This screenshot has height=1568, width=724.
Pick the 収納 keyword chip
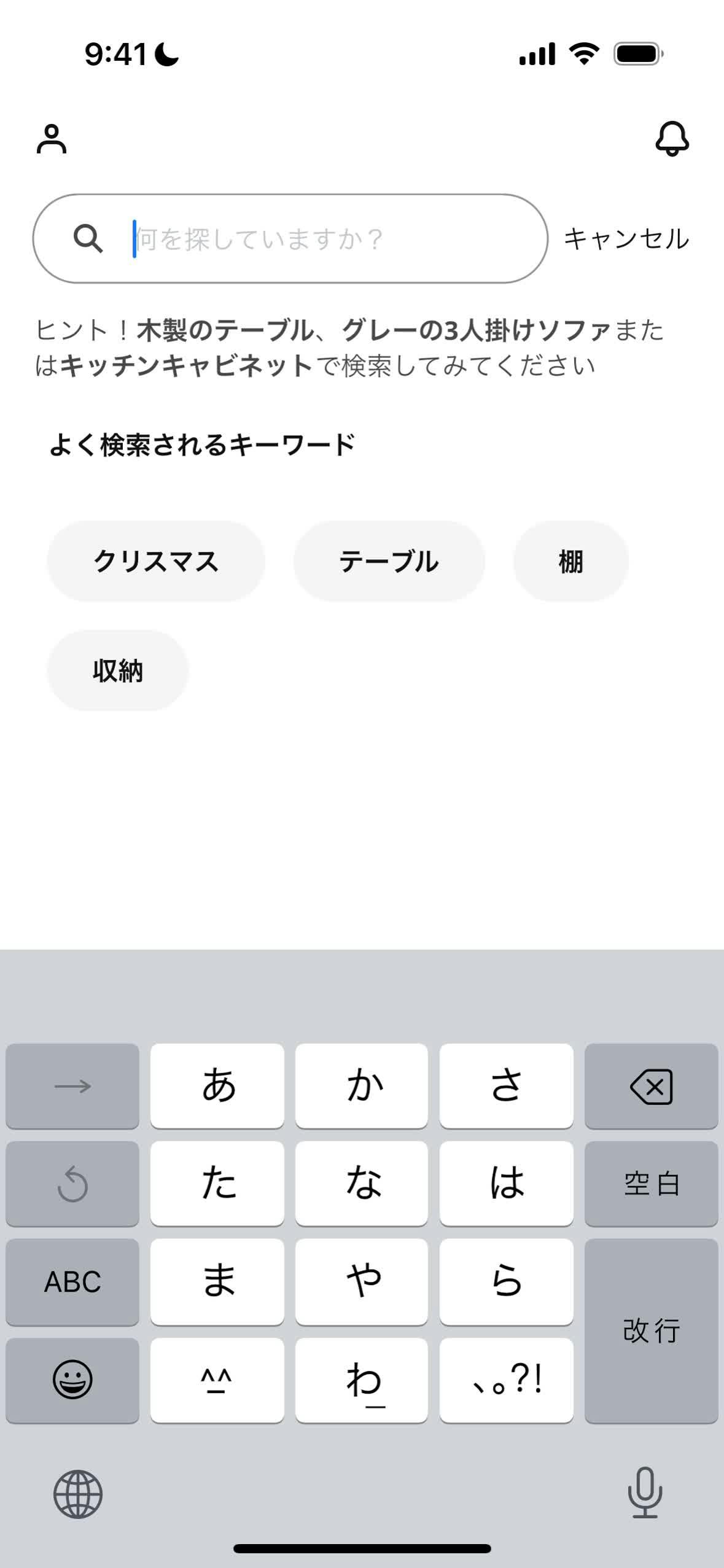pyautogui.click(x=117, y=670)
